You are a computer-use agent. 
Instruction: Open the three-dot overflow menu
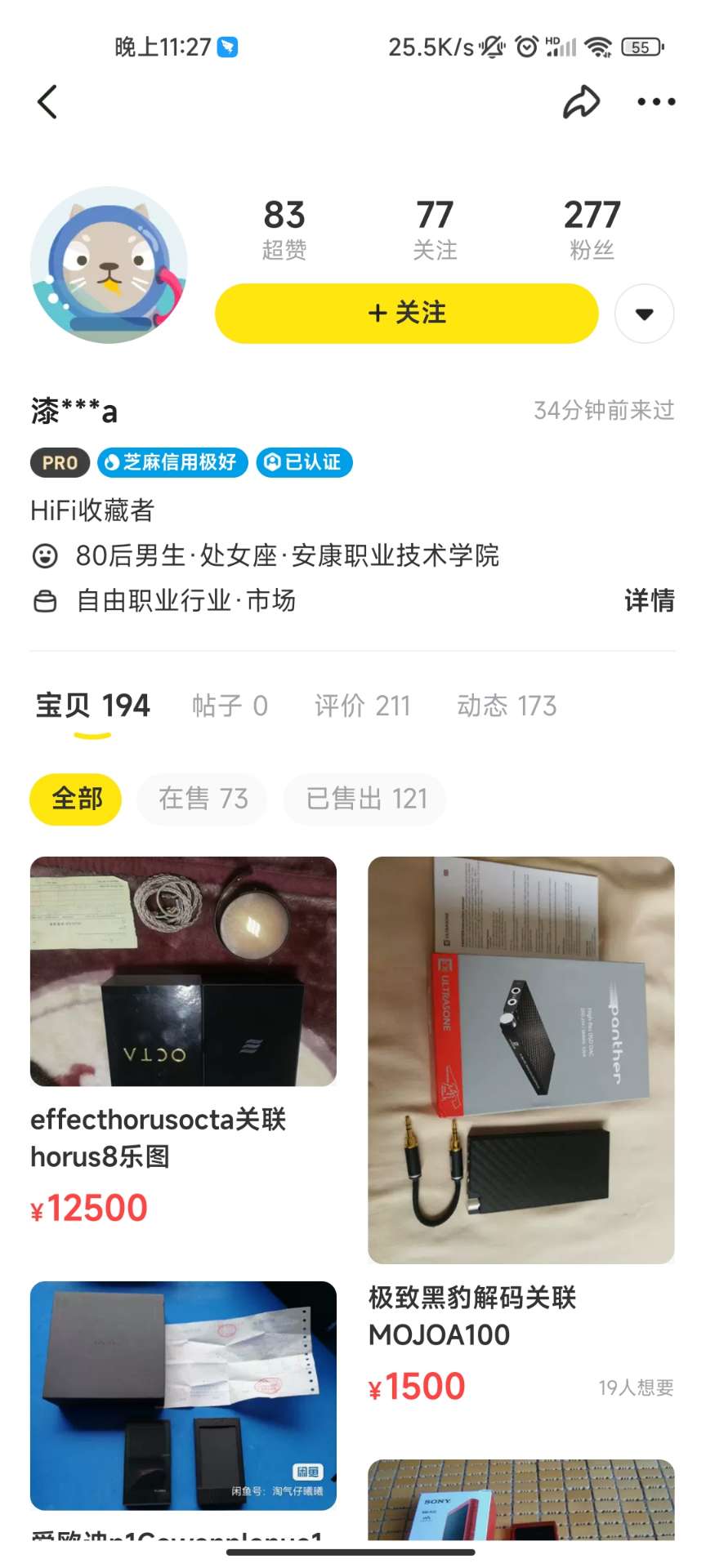(x=656, y=102)
